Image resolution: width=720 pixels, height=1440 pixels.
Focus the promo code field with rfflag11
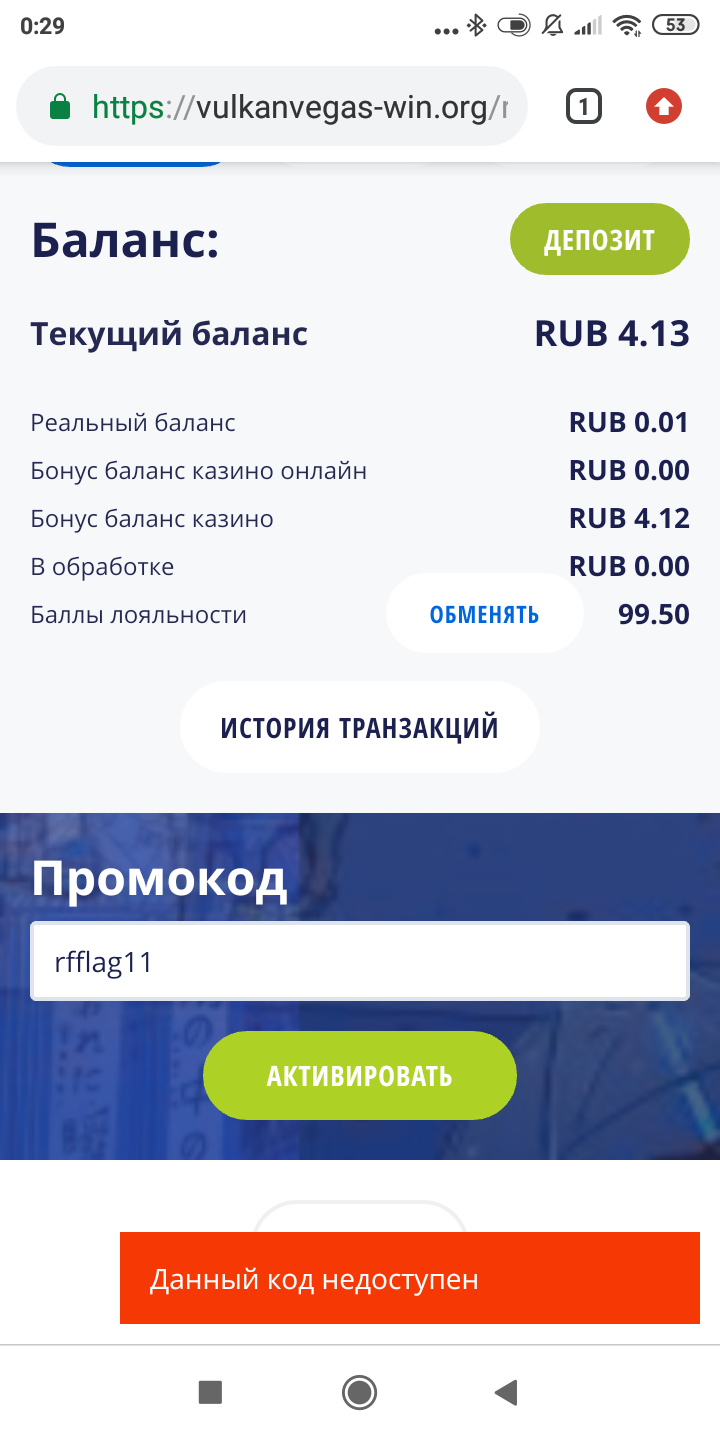[360, 961]
